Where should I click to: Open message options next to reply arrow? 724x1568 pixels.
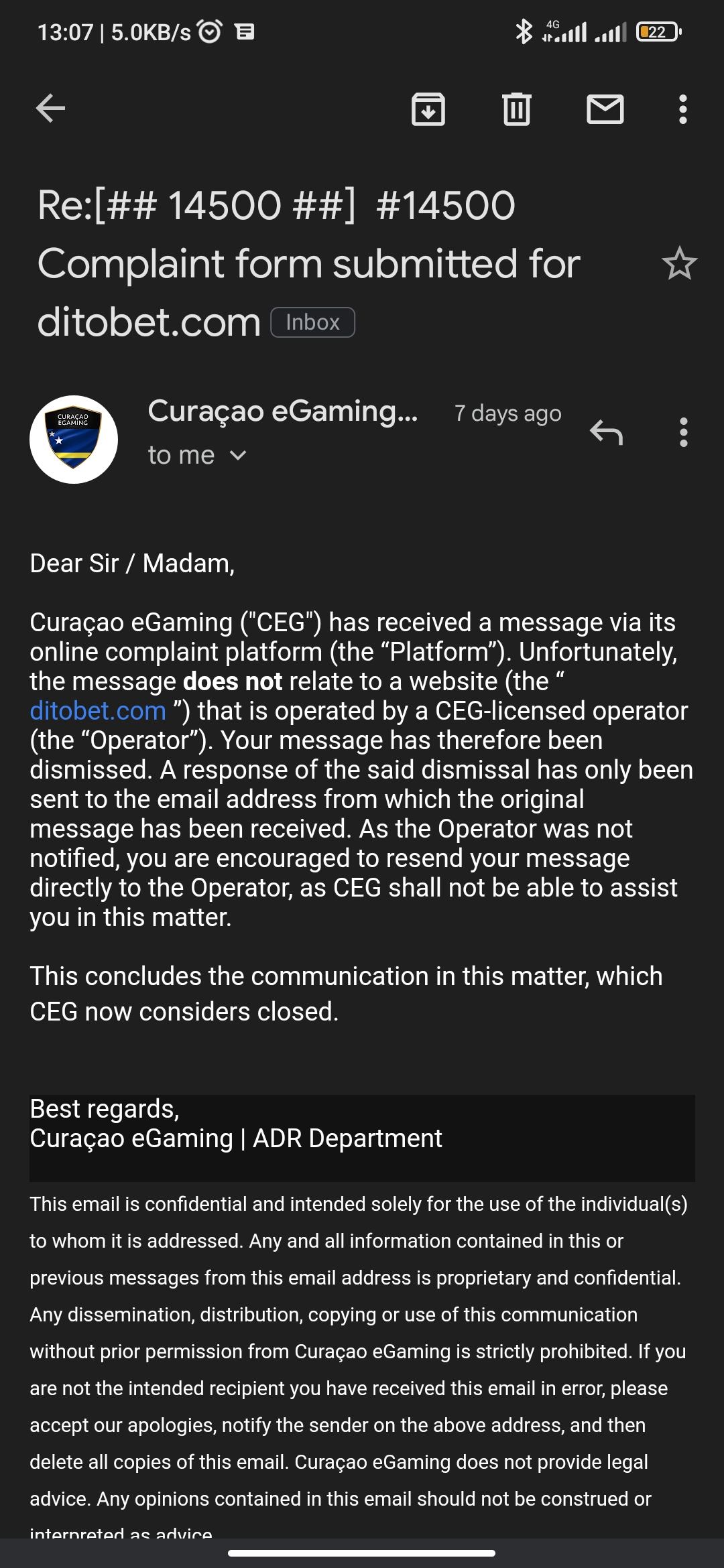coord(683,432)
